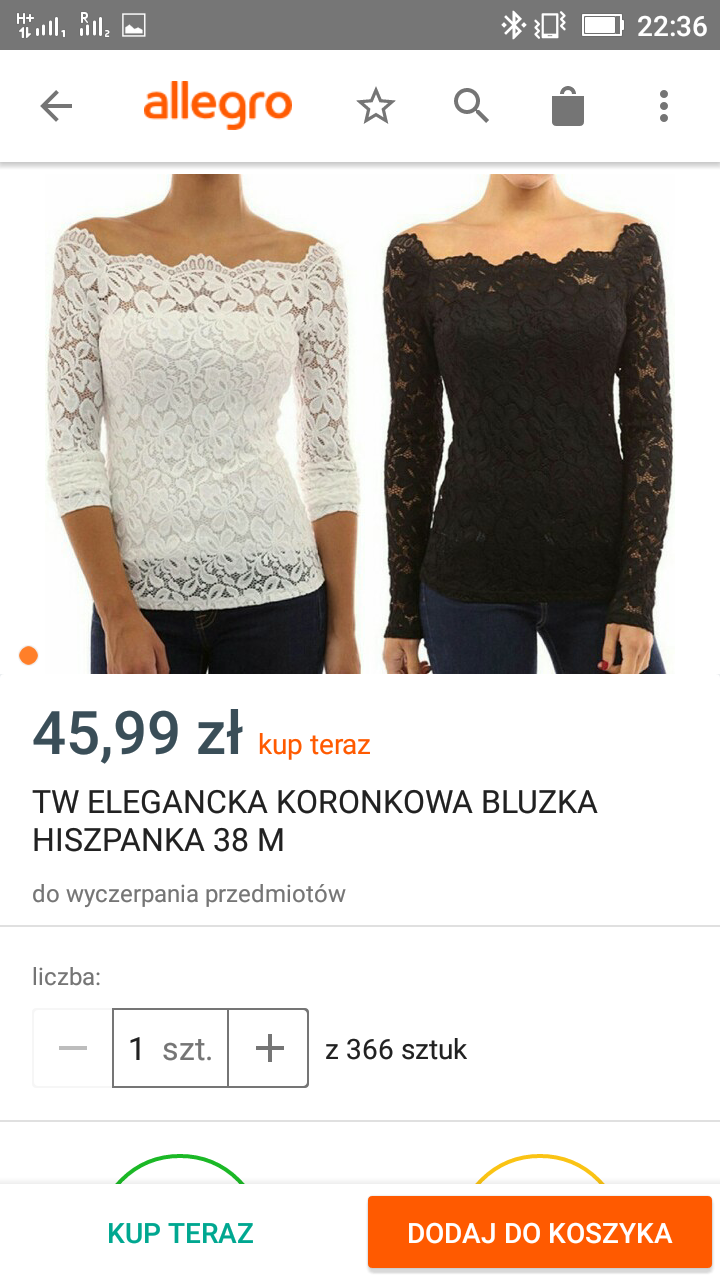Open the shopping bag cart

567,106
